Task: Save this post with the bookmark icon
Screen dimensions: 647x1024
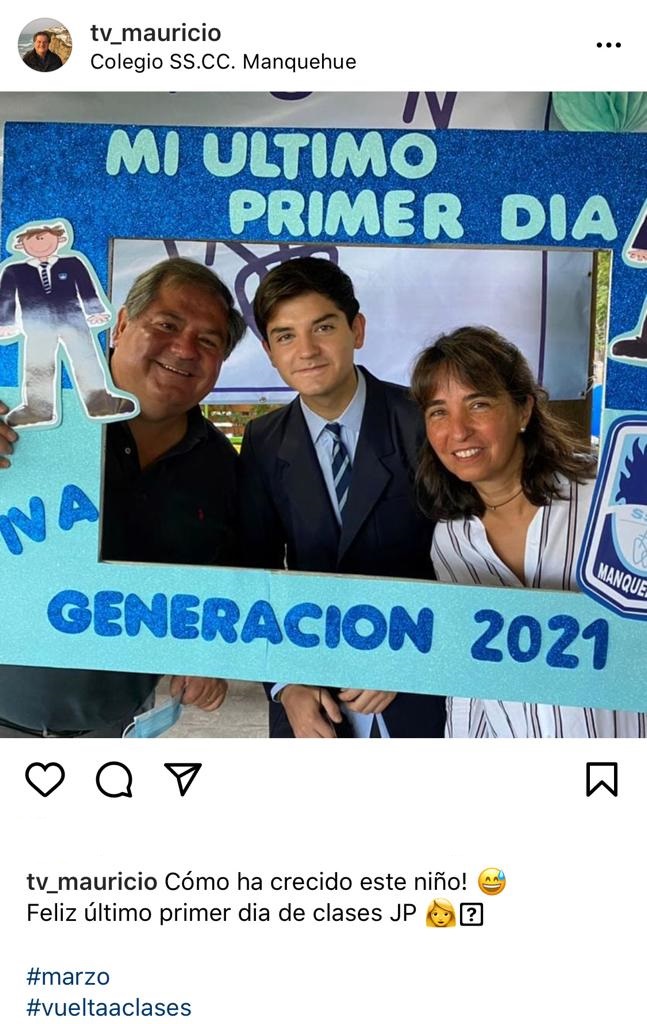Action: point(601,779)
